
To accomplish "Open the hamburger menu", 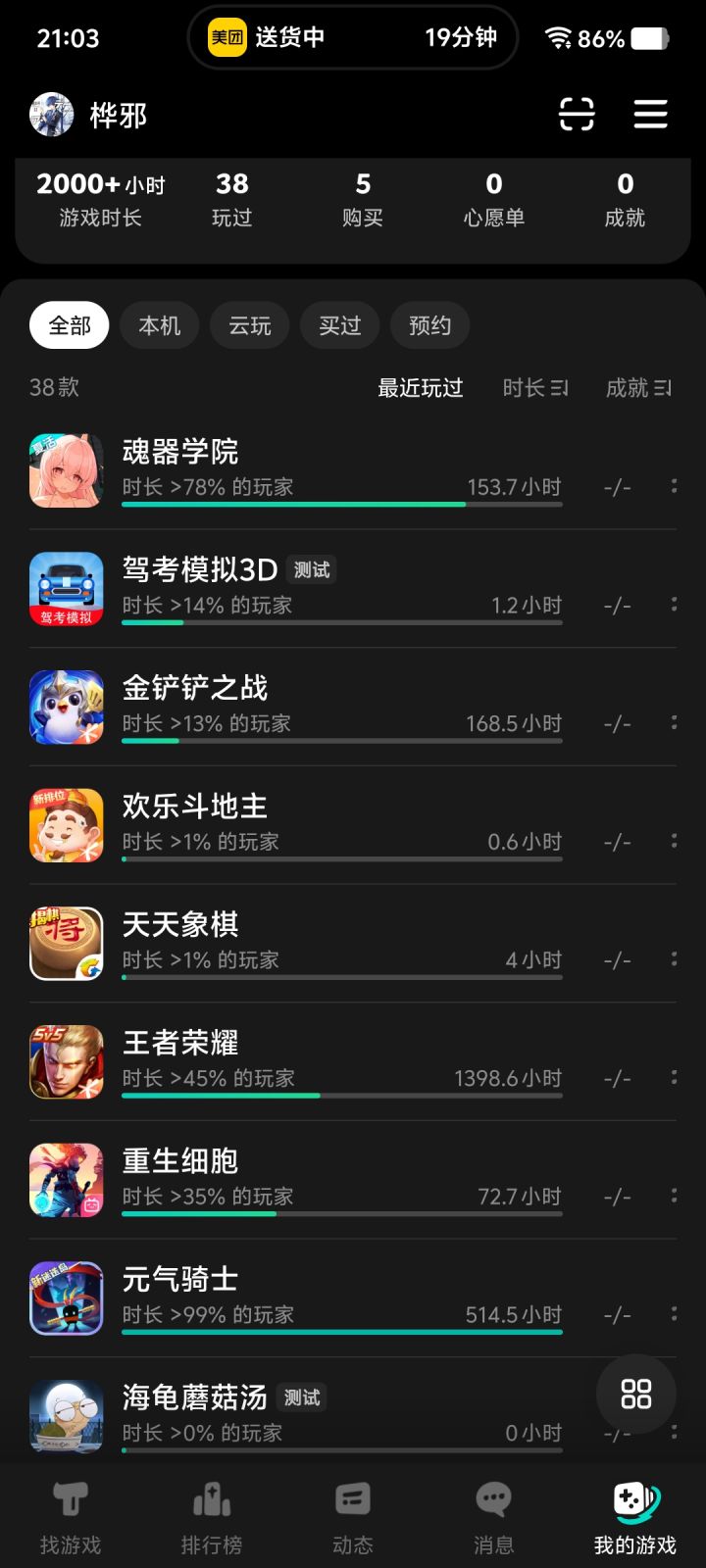I will (x=650, y=115).
